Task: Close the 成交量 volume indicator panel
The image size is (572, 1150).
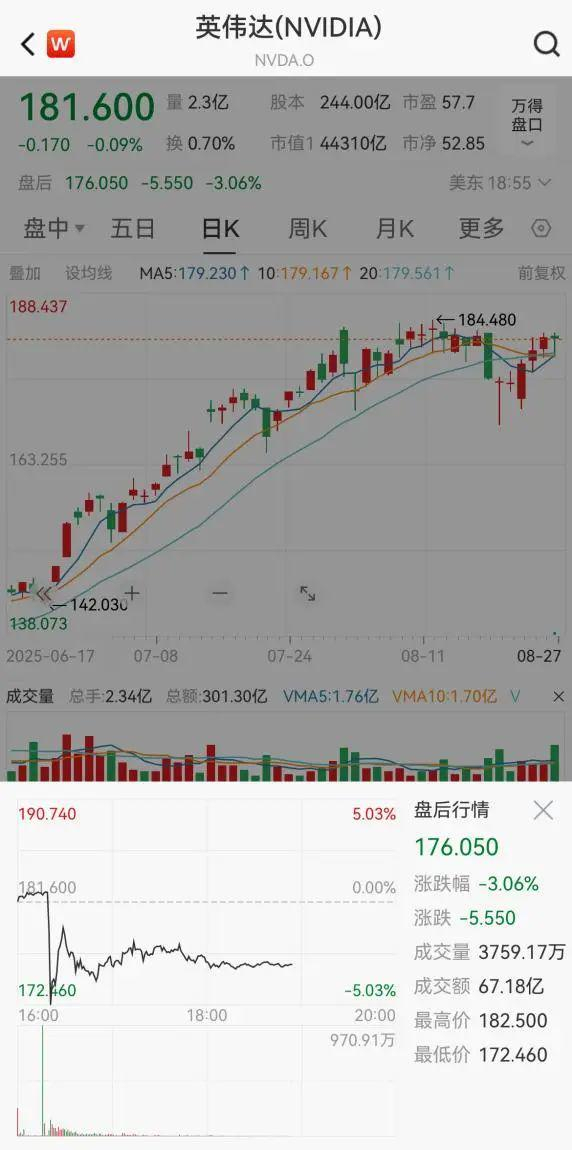Action: click(558, 697)
